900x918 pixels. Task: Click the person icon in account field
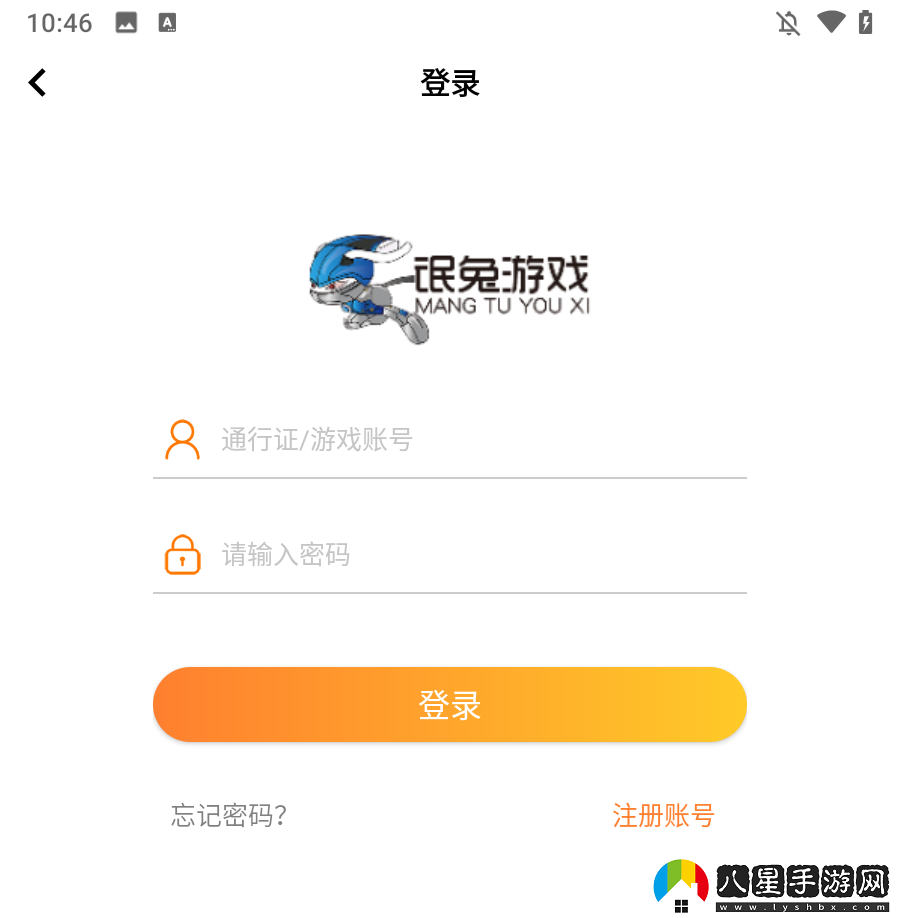(182, 439)
